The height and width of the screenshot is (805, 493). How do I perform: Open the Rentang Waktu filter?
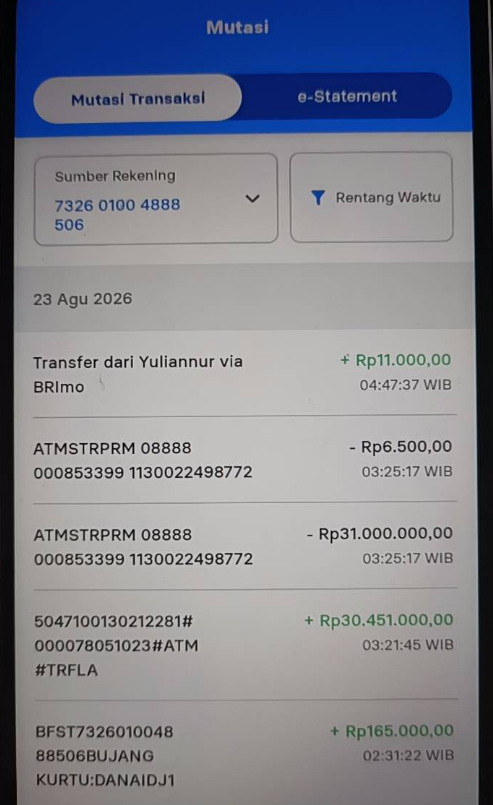371,197
